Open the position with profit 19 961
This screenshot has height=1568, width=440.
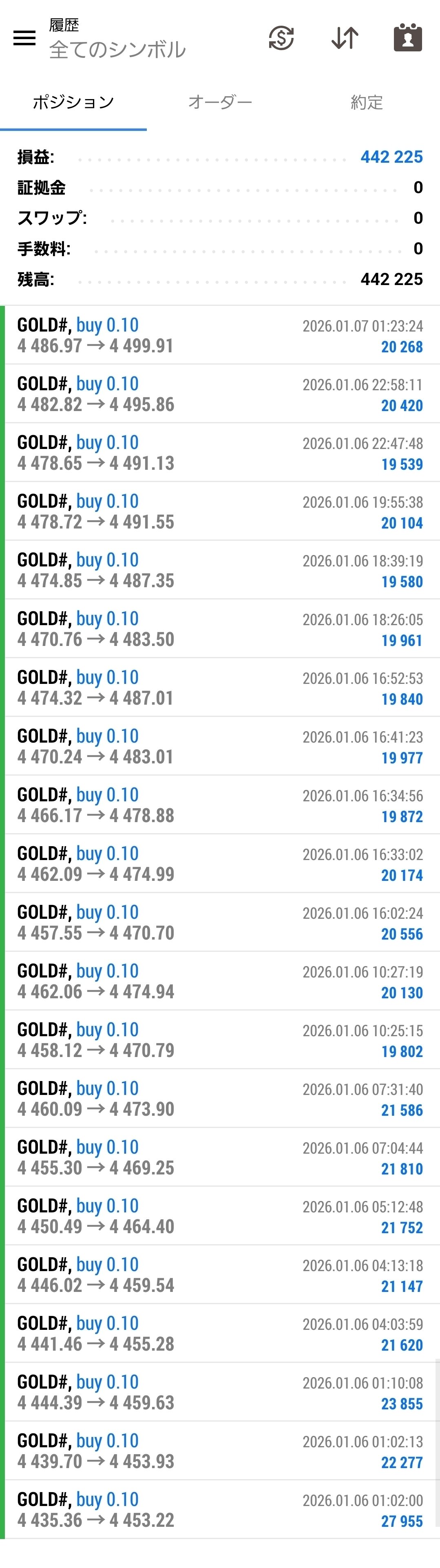pyautogui.click(x=219, y=629)
